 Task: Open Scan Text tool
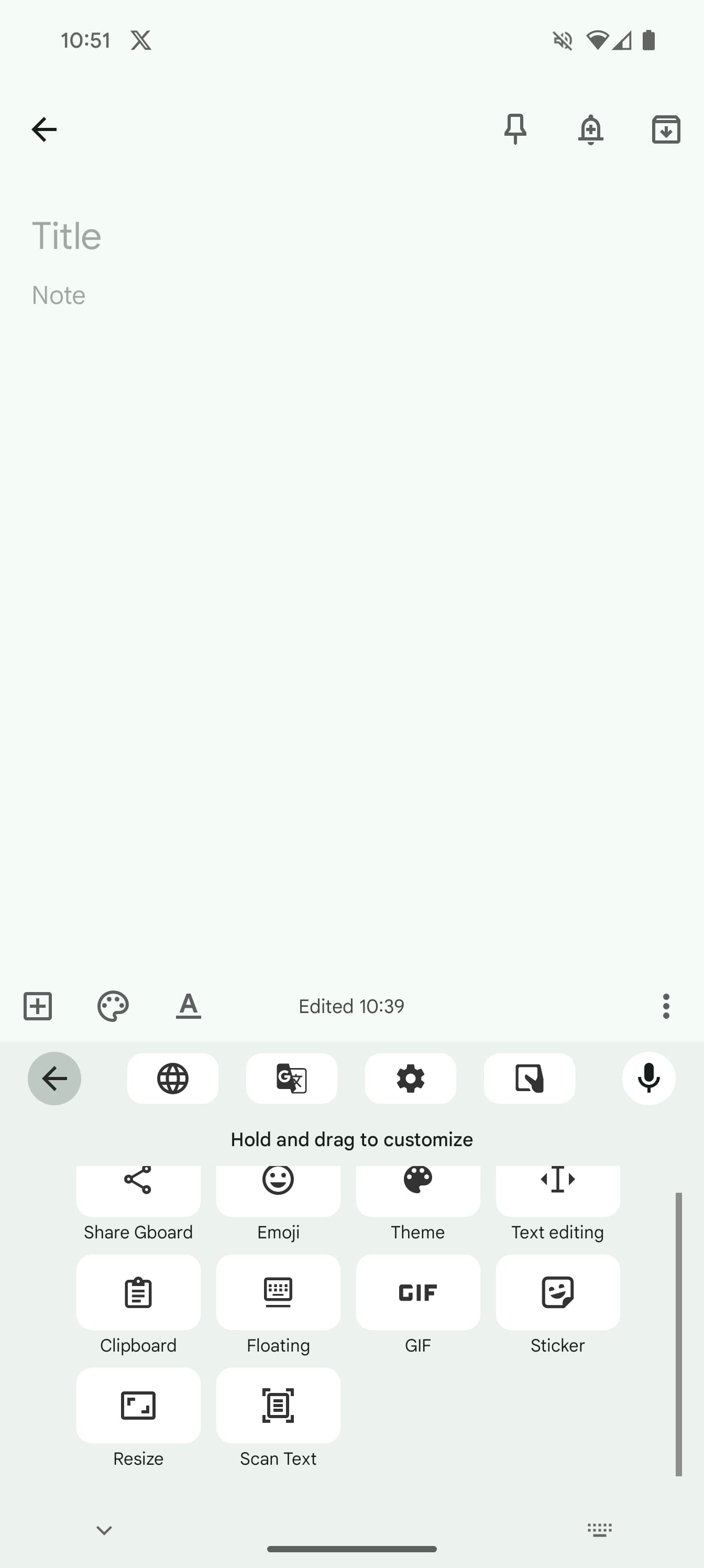[x=278, y=1406]
